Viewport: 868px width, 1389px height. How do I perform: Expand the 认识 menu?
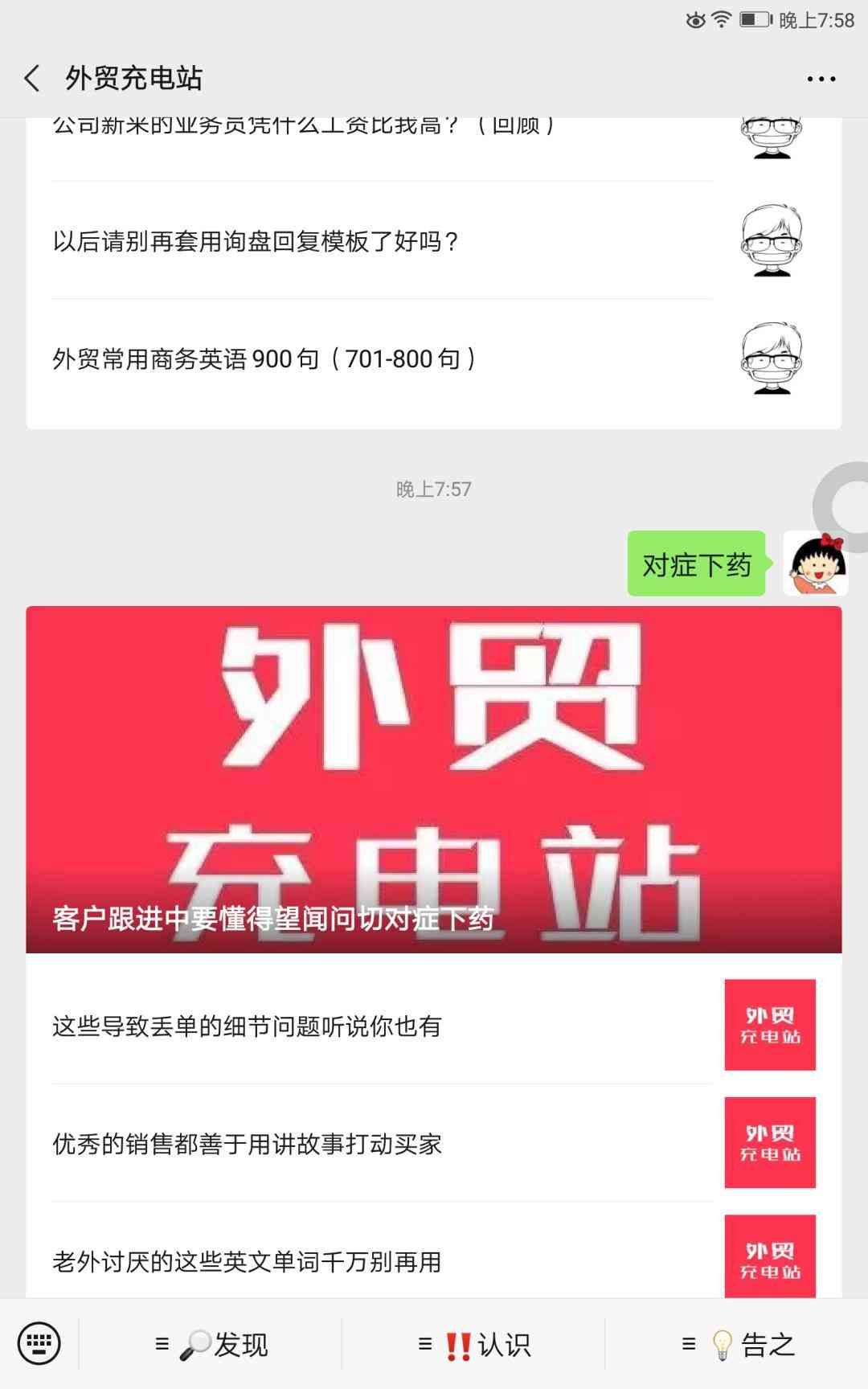(x=474, y=1344)
